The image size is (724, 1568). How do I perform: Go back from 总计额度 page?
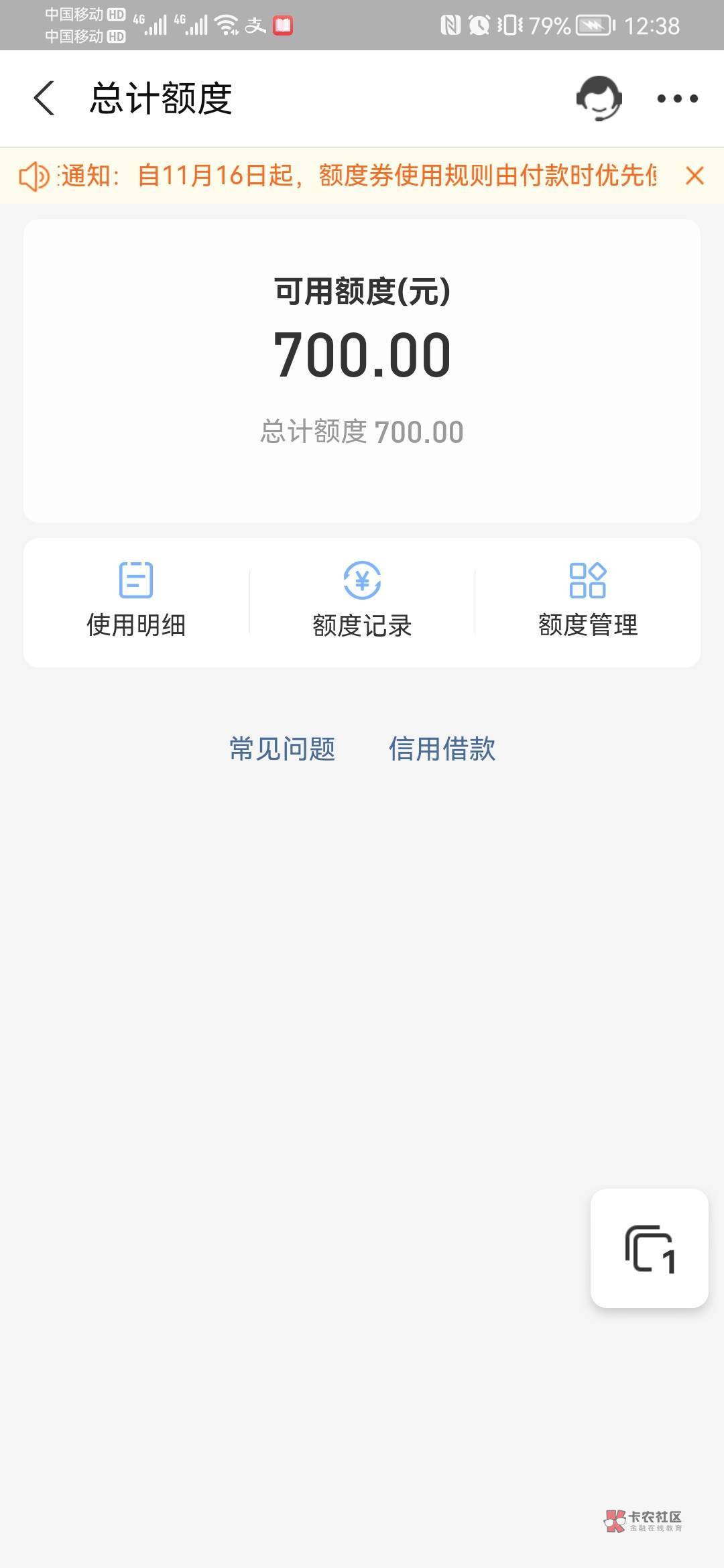[44, 99]
